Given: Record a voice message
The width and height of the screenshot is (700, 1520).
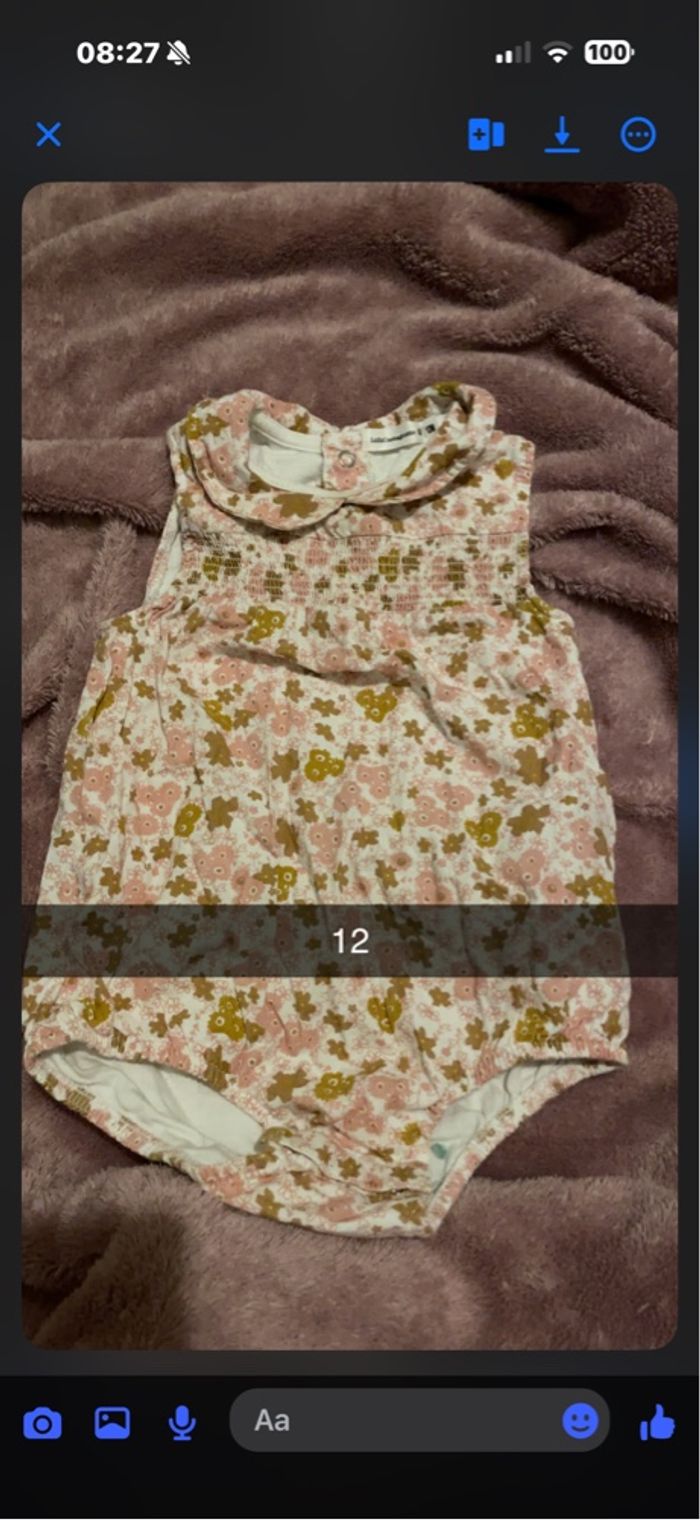Looking at the screenshot, I should tap(181, 1422).
